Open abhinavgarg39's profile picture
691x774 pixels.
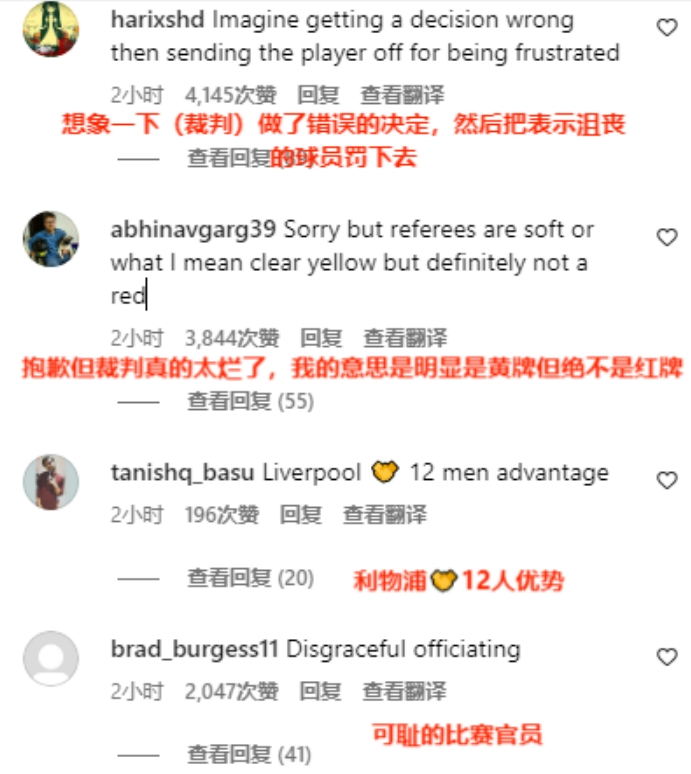coord(51,238)
